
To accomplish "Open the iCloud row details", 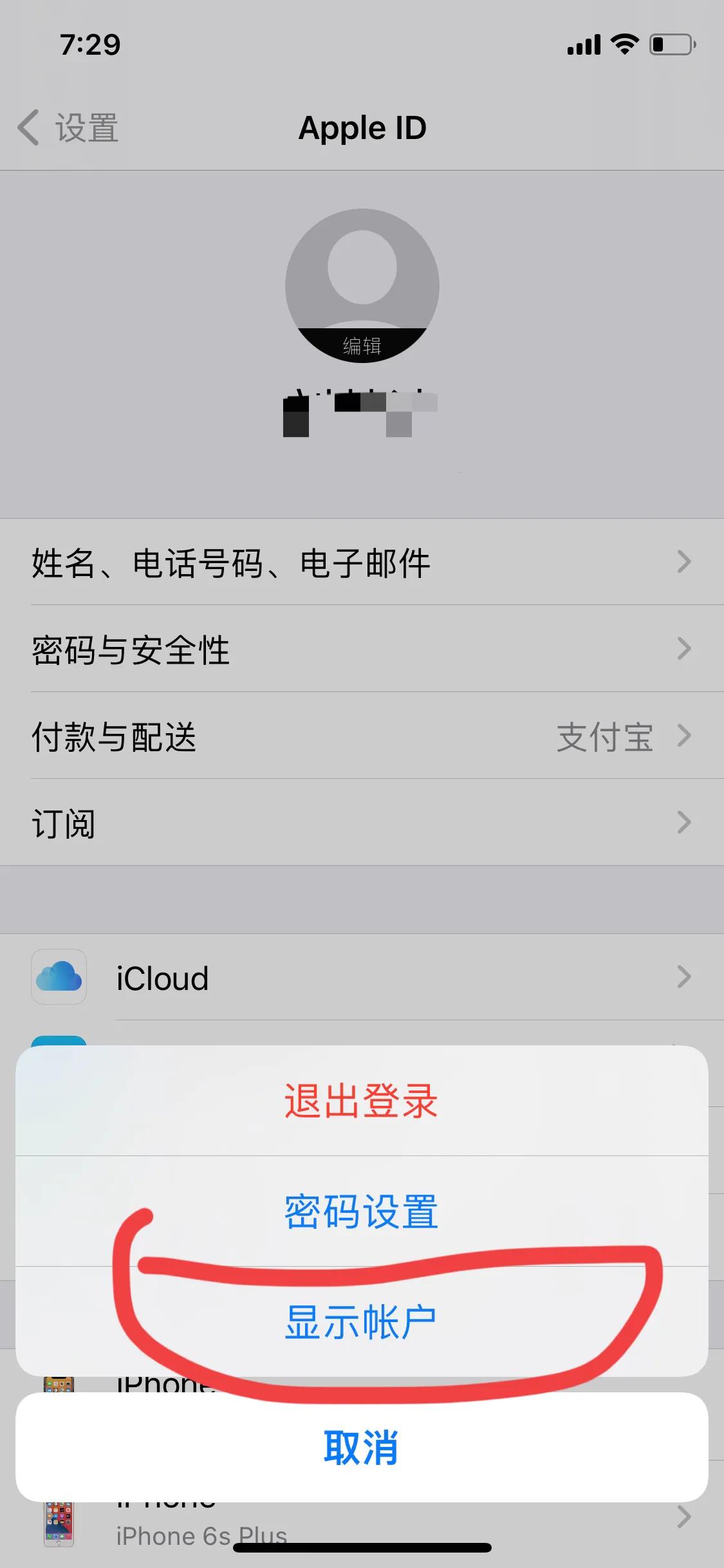I will coord(362,978).
